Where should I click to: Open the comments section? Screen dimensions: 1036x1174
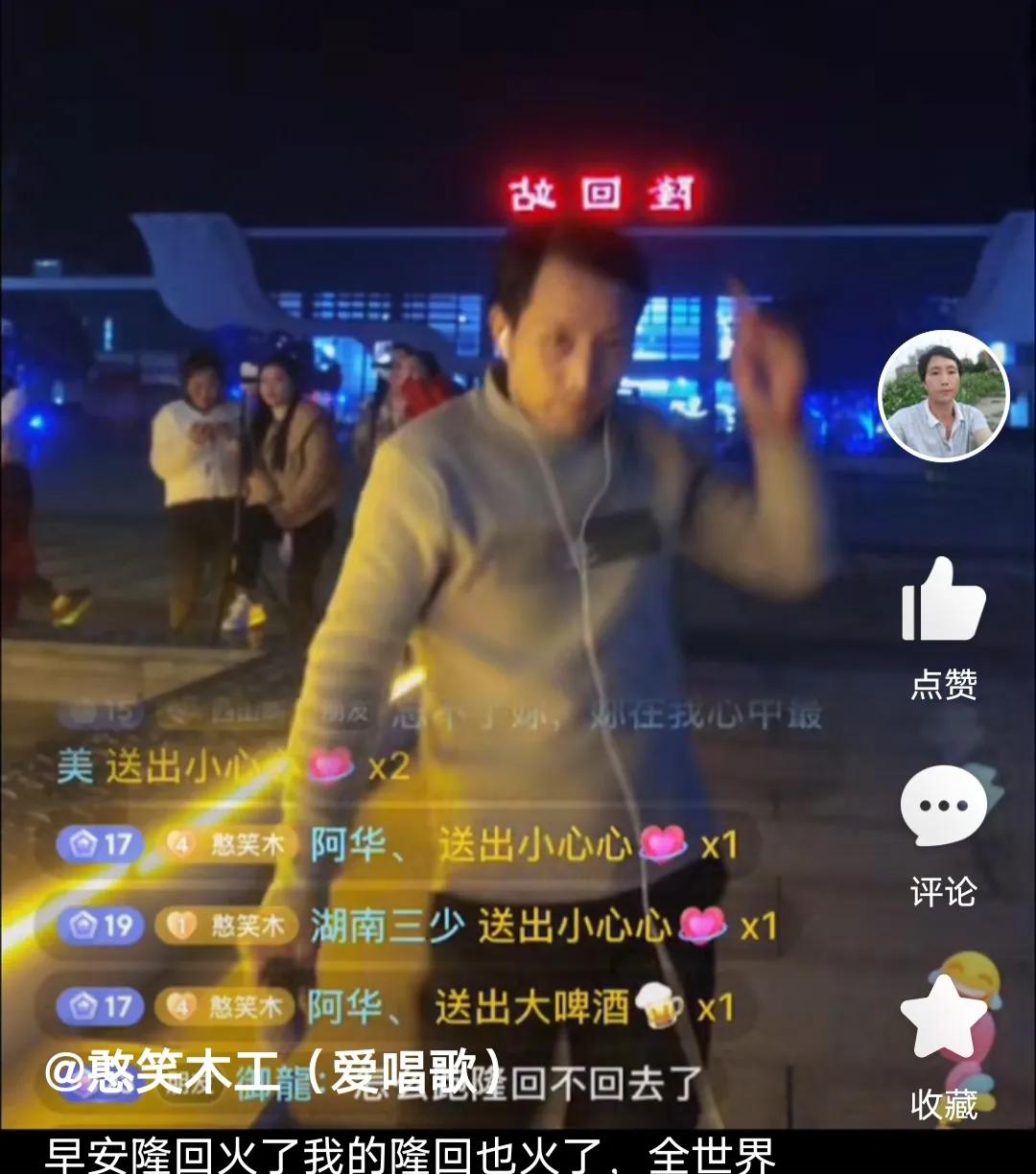point(944,808)
